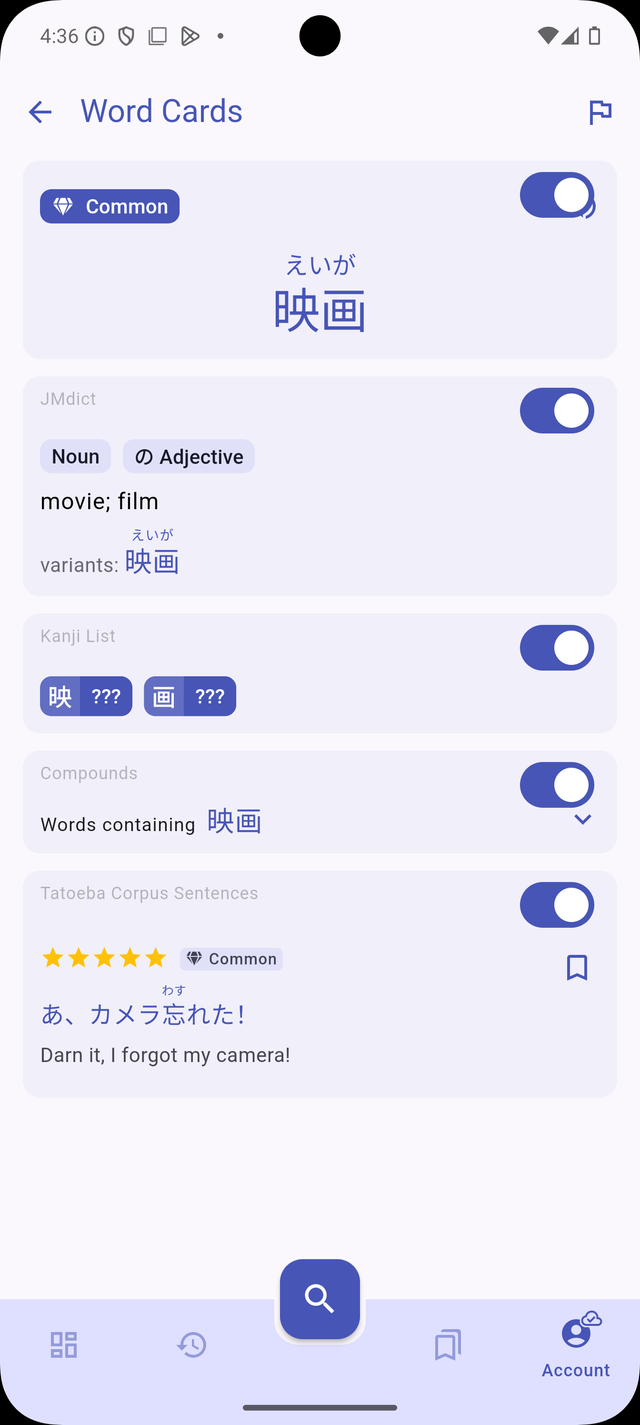Open the search floating button
The image size is (640, 1425).
point(320,1298)
